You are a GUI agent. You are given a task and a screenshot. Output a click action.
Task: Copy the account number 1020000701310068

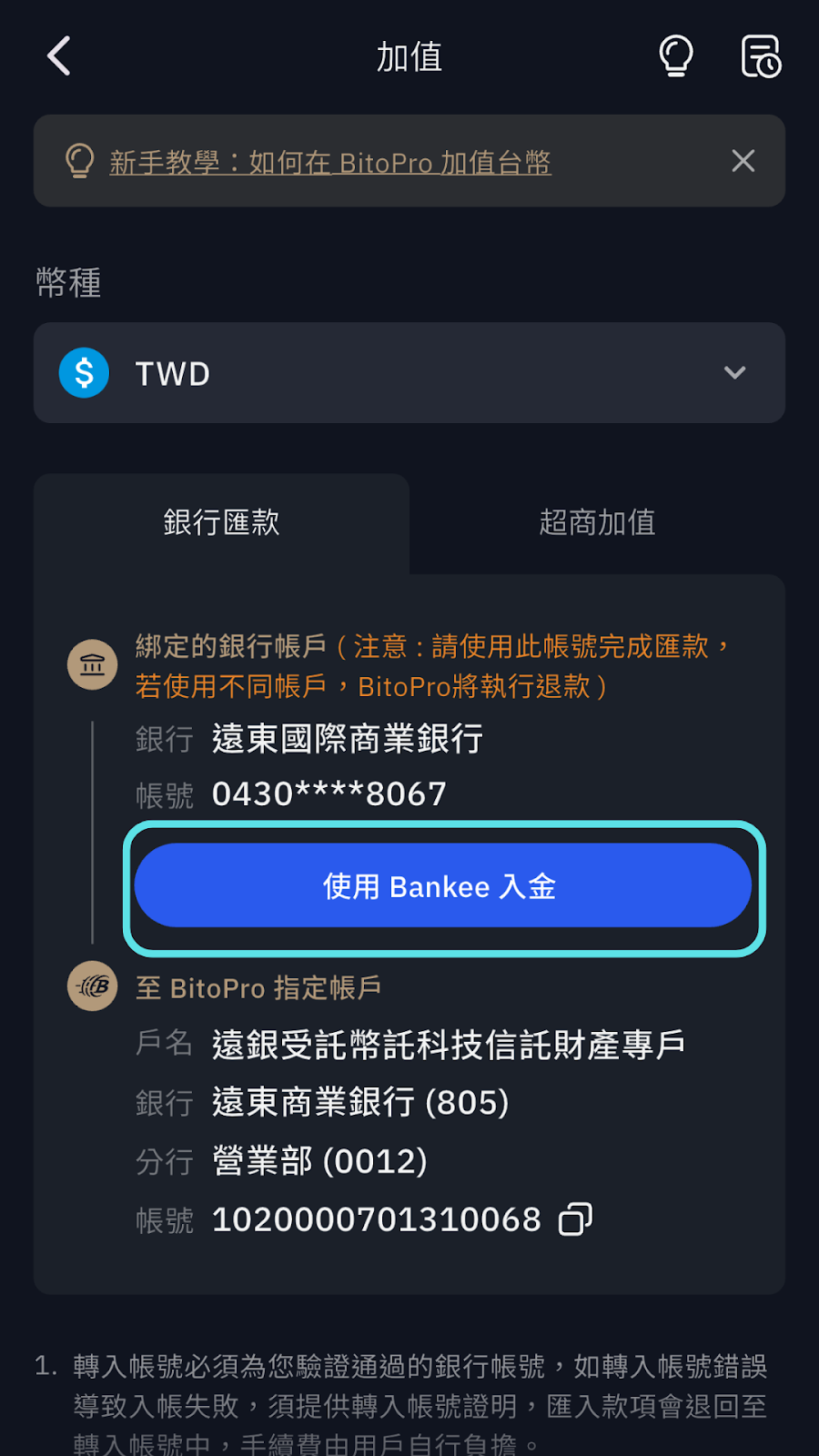coord(575,1219)
